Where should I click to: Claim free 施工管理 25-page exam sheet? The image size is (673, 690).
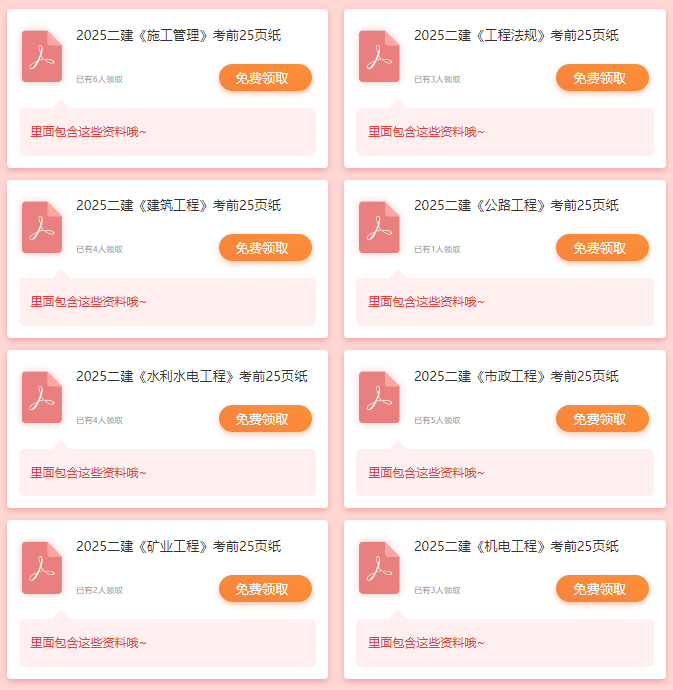click(x=265, y=78)
